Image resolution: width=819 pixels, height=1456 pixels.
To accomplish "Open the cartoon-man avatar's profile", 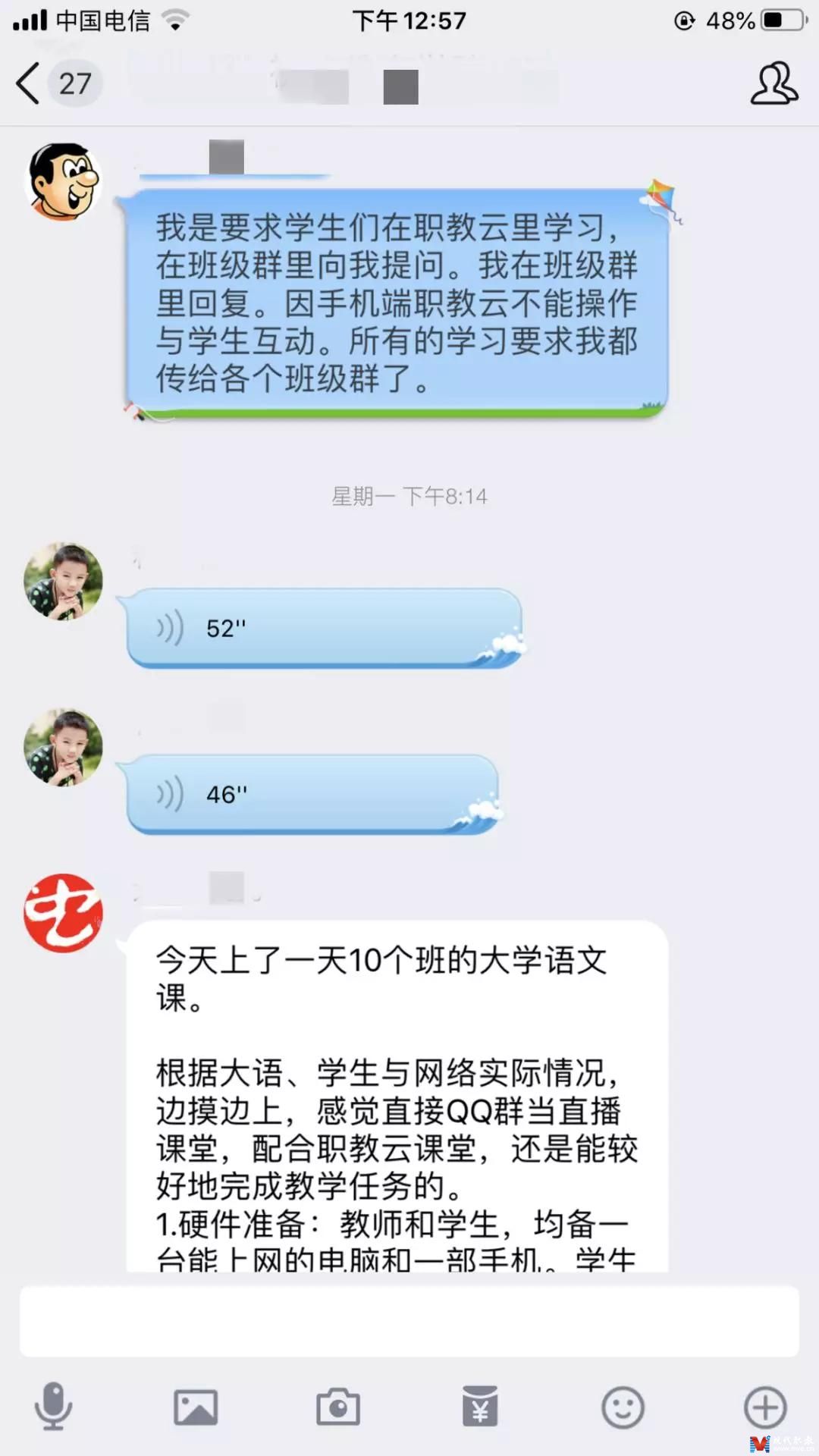I will [64, 183].
